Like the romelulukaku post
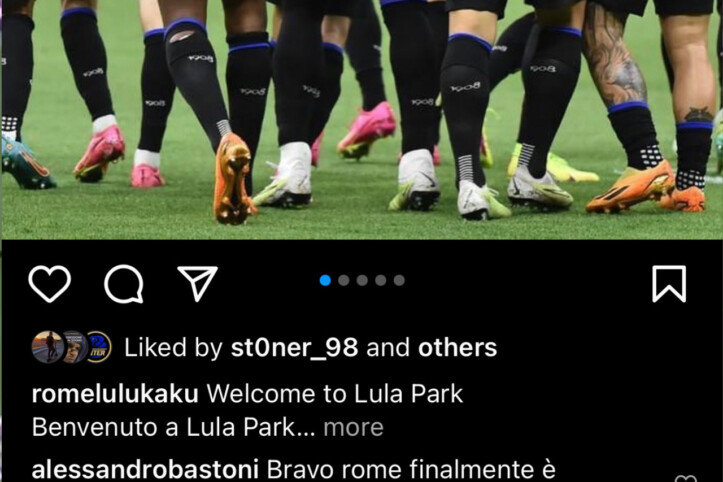 point(49,284)
